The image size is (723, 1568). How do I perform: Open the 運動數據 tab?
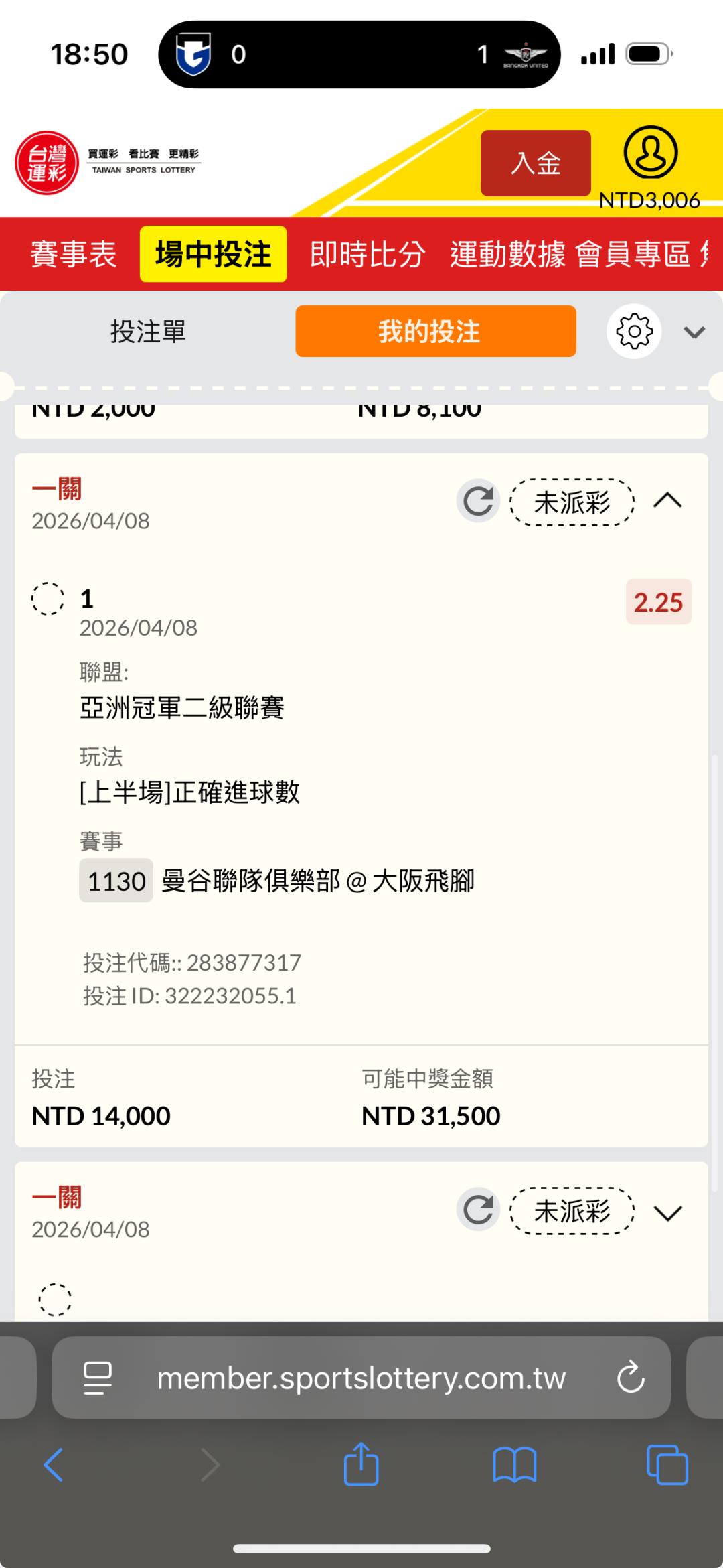pos(507,255)
